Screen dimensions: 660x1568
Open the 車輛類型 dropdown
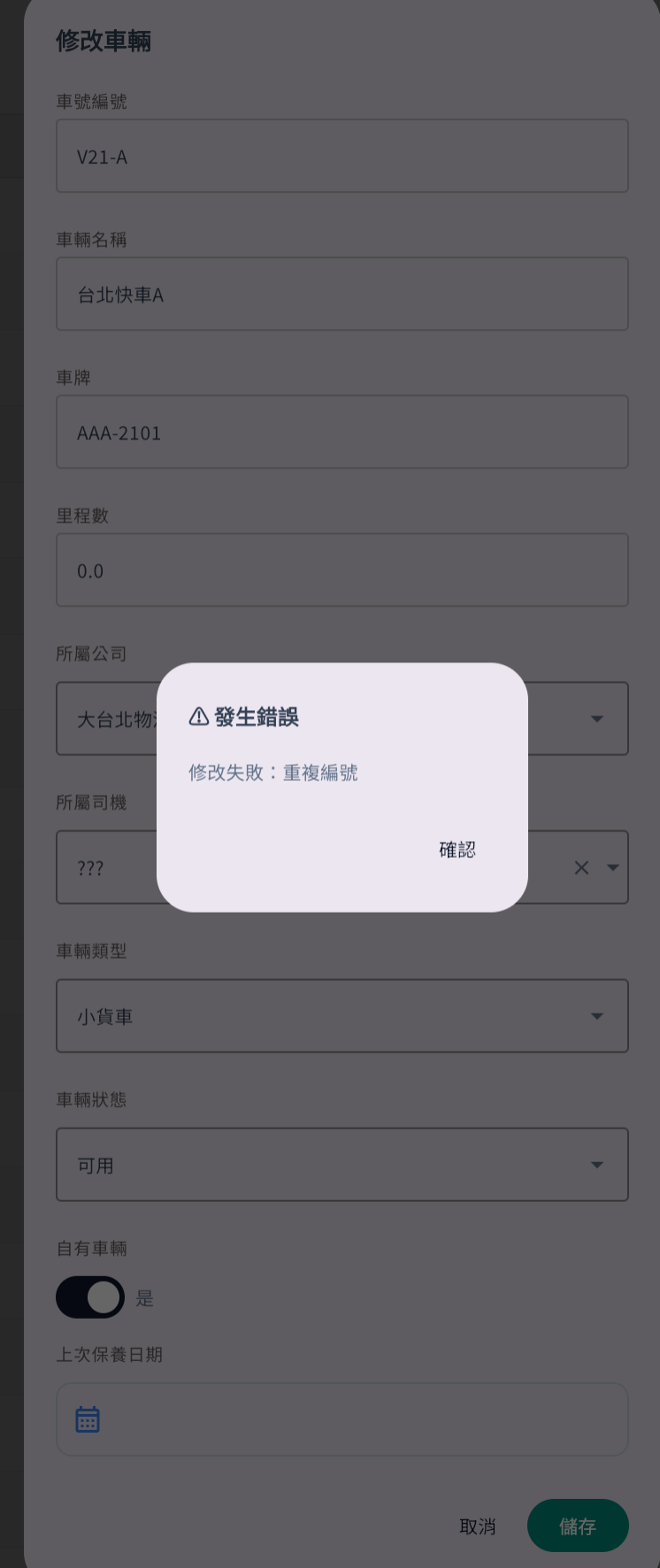point(342,1016)
